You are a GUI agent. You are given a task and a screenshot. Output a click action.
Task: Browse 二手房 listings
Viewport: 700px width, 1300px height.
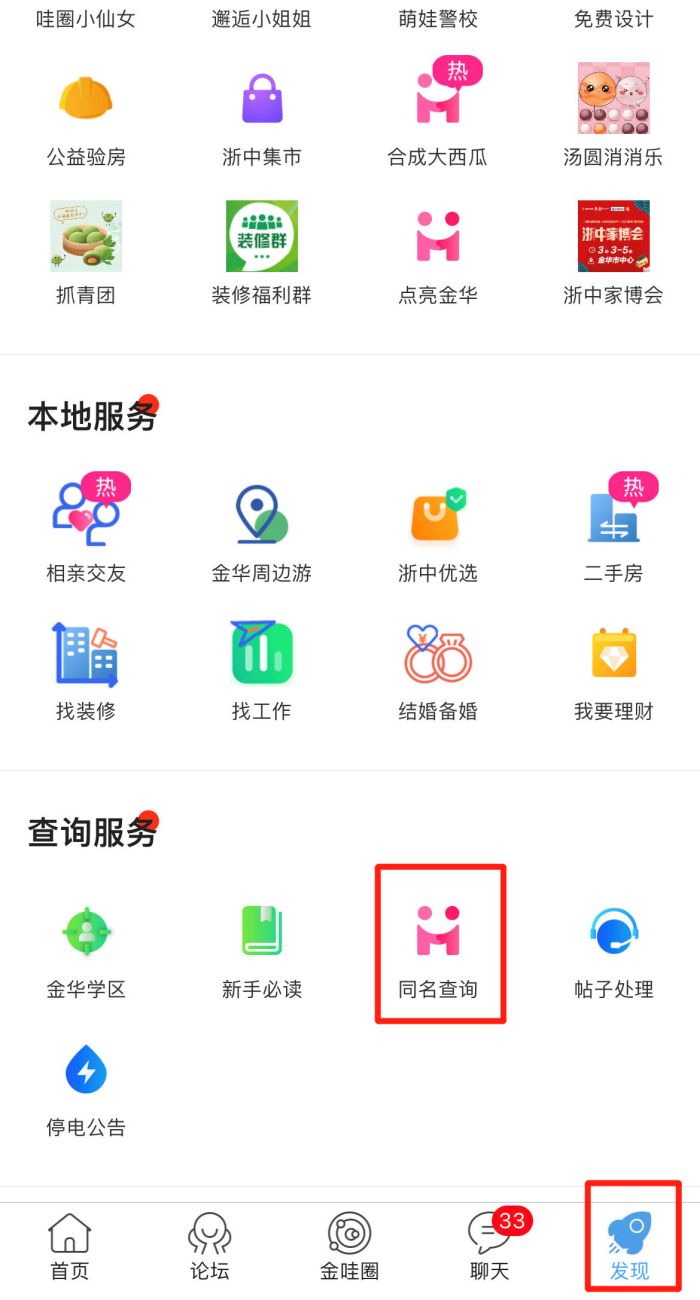tap(613, 530)
